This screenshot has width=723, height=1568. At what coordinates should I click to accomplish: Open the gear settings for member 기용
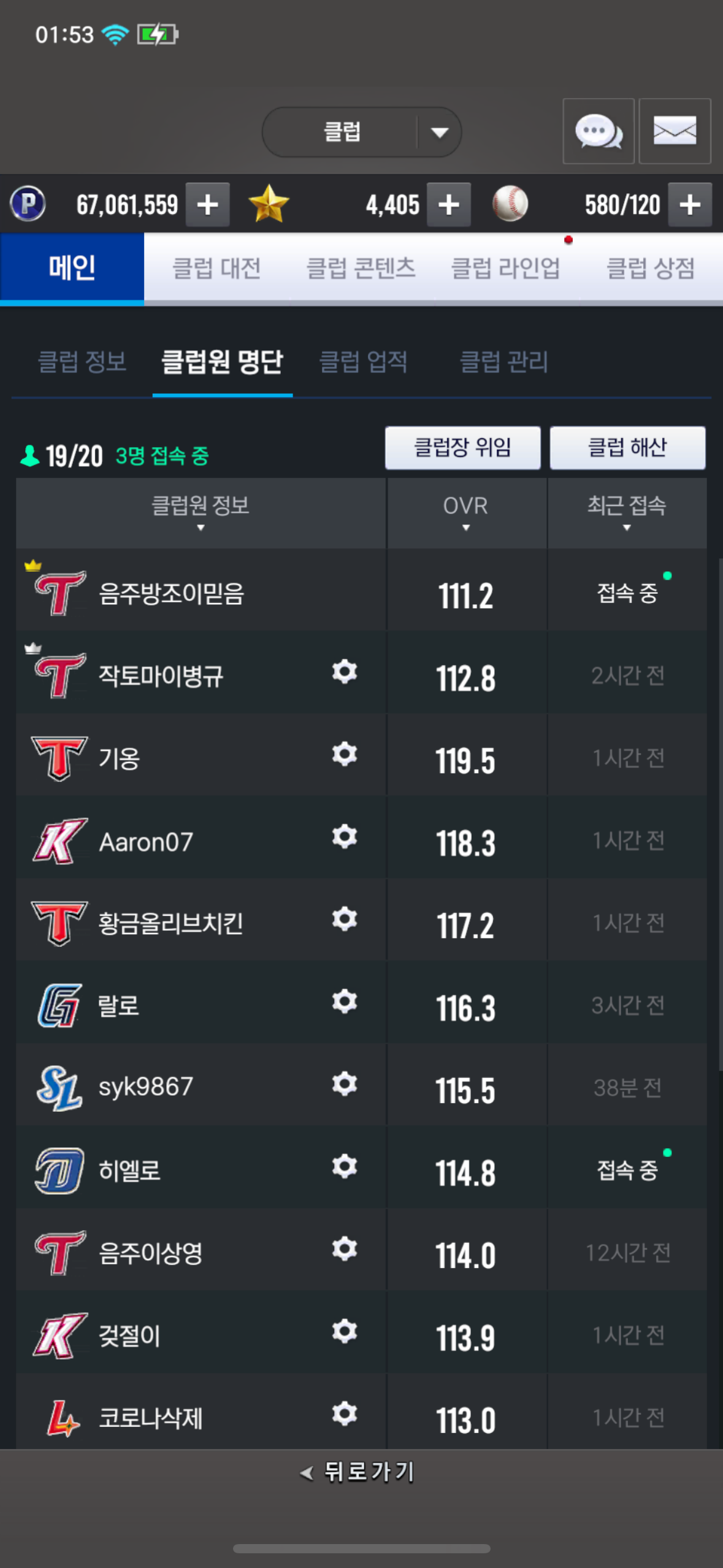click(x=345, y=754)
